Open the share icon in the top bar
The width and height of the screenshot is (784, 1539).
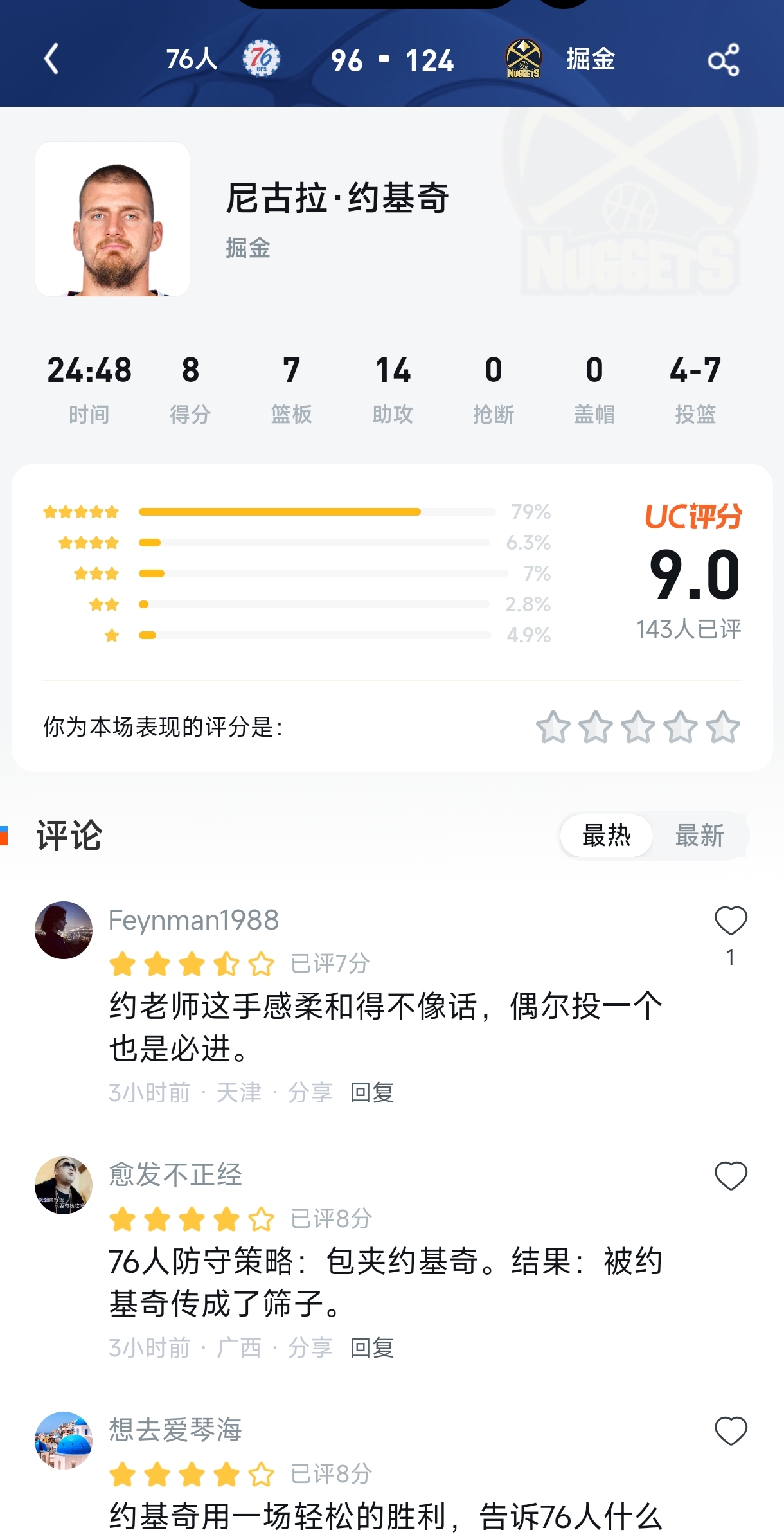pyautogui.click(x=724, y=59)
